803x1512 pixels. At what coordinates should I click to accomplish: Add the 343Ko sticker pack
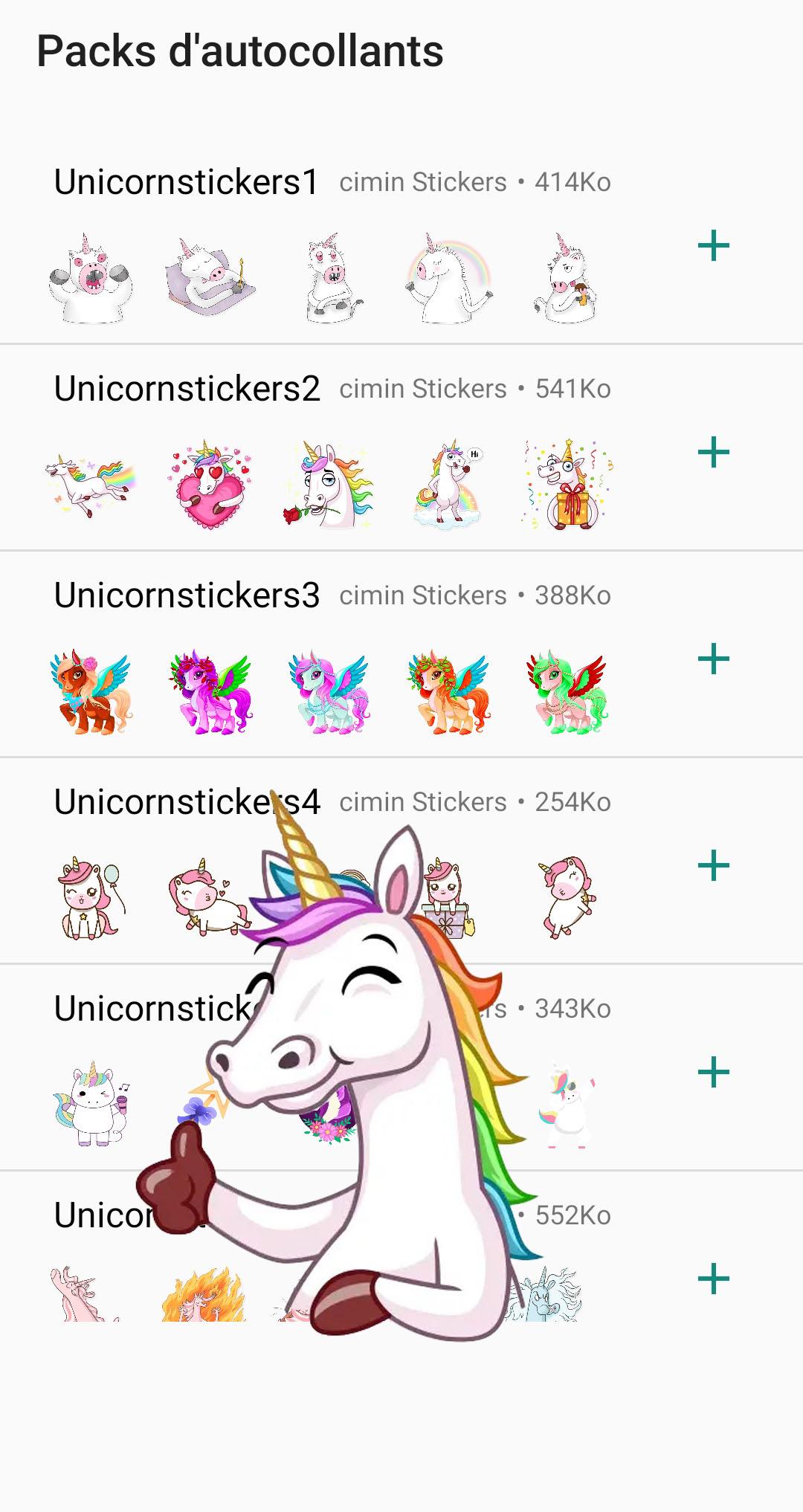(x=713, y=1073)
